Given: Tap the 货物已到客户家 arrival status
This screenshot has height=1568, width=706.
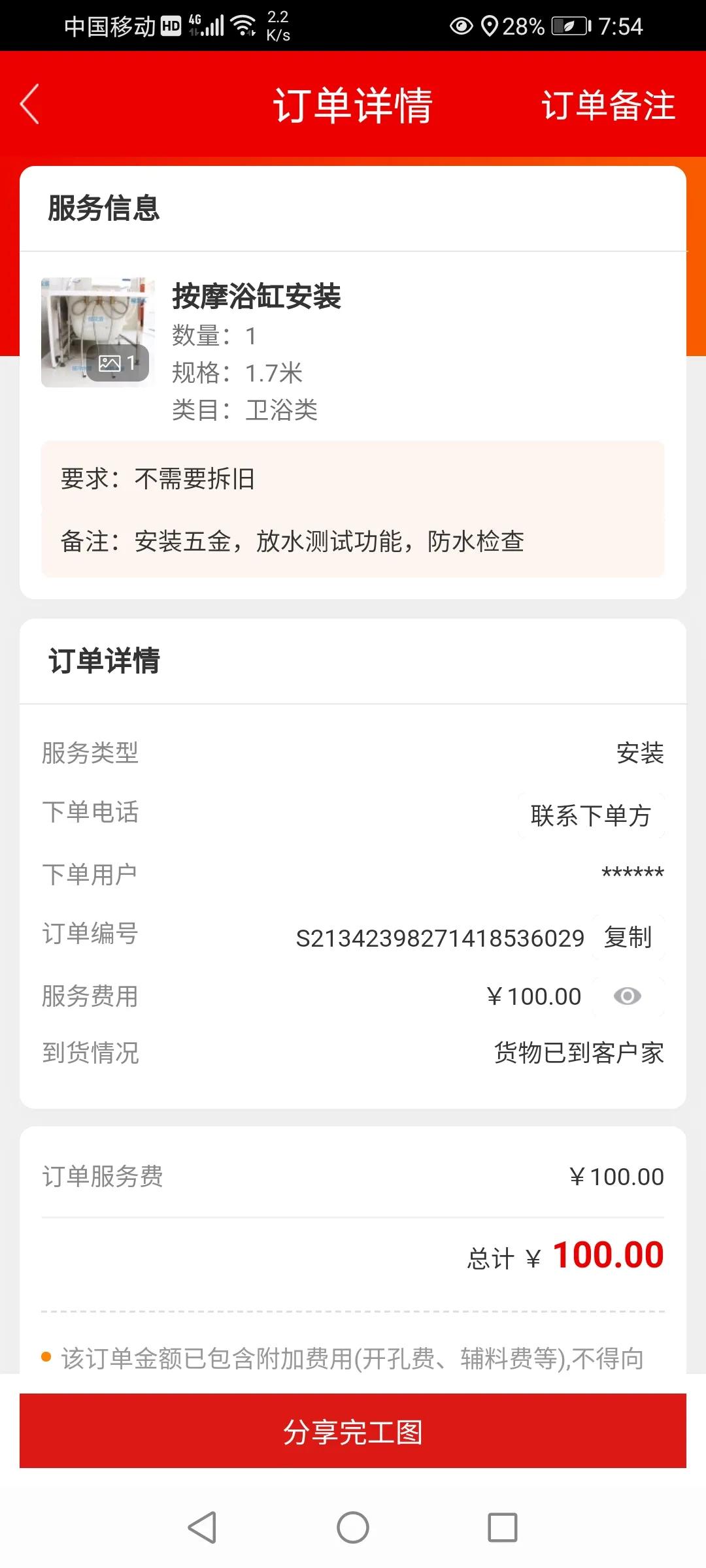Looking at the screenshot, I should (578, 1053).
